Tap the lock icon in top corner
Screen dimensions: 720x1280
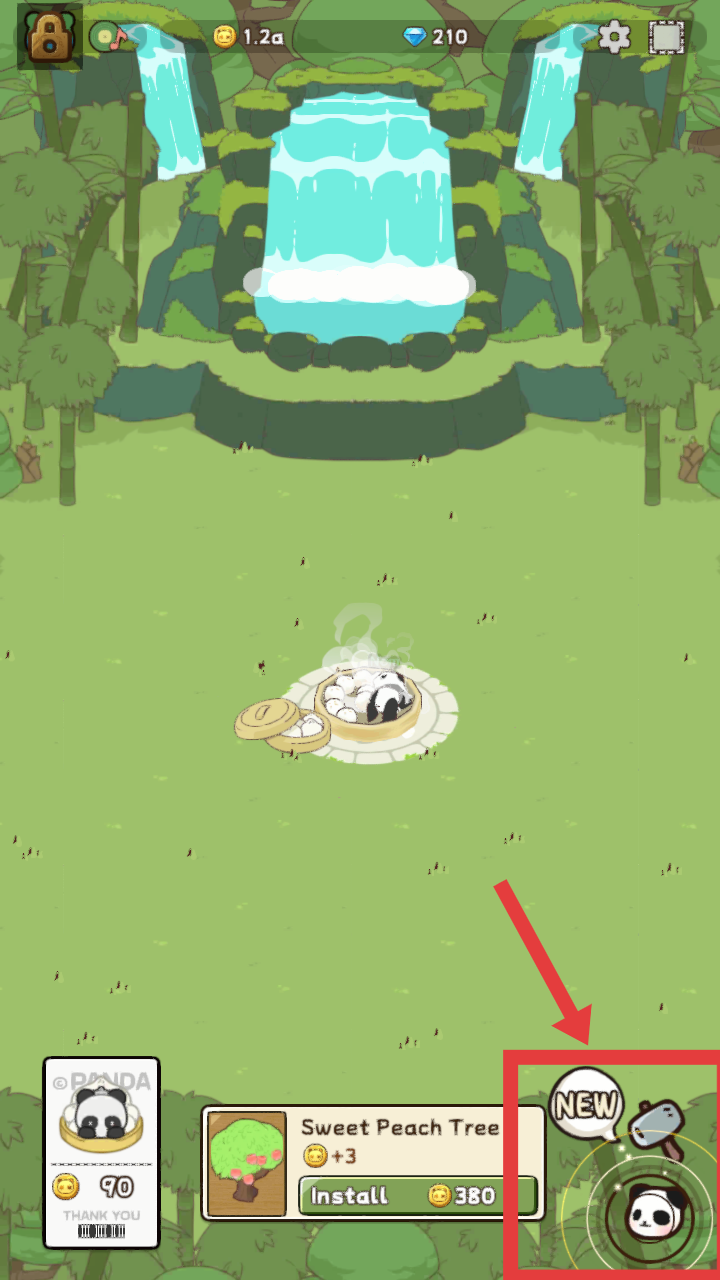tap(49, 37)
